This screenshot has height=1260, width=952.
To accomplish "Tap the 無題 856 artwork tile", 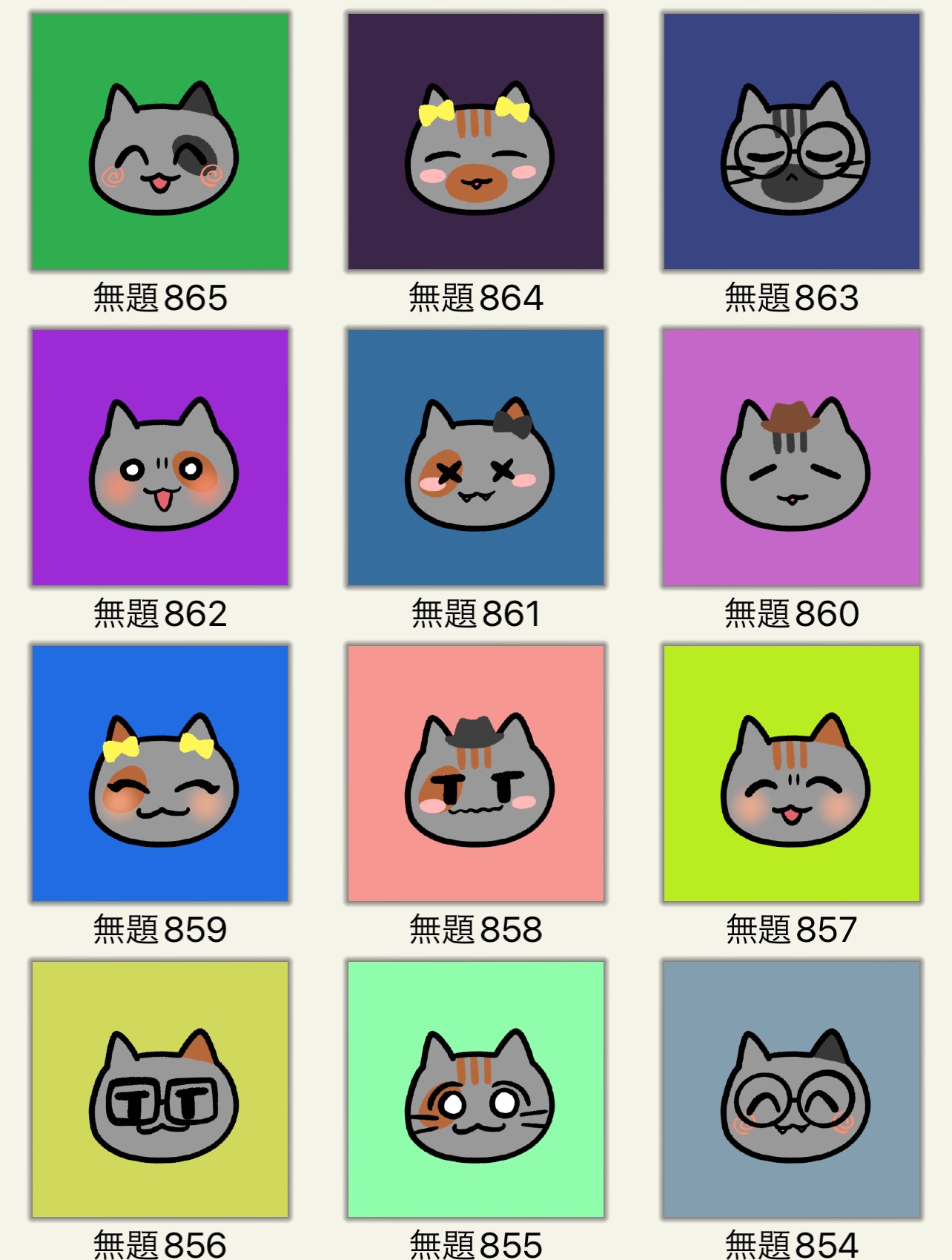I will coord(160,1089).
